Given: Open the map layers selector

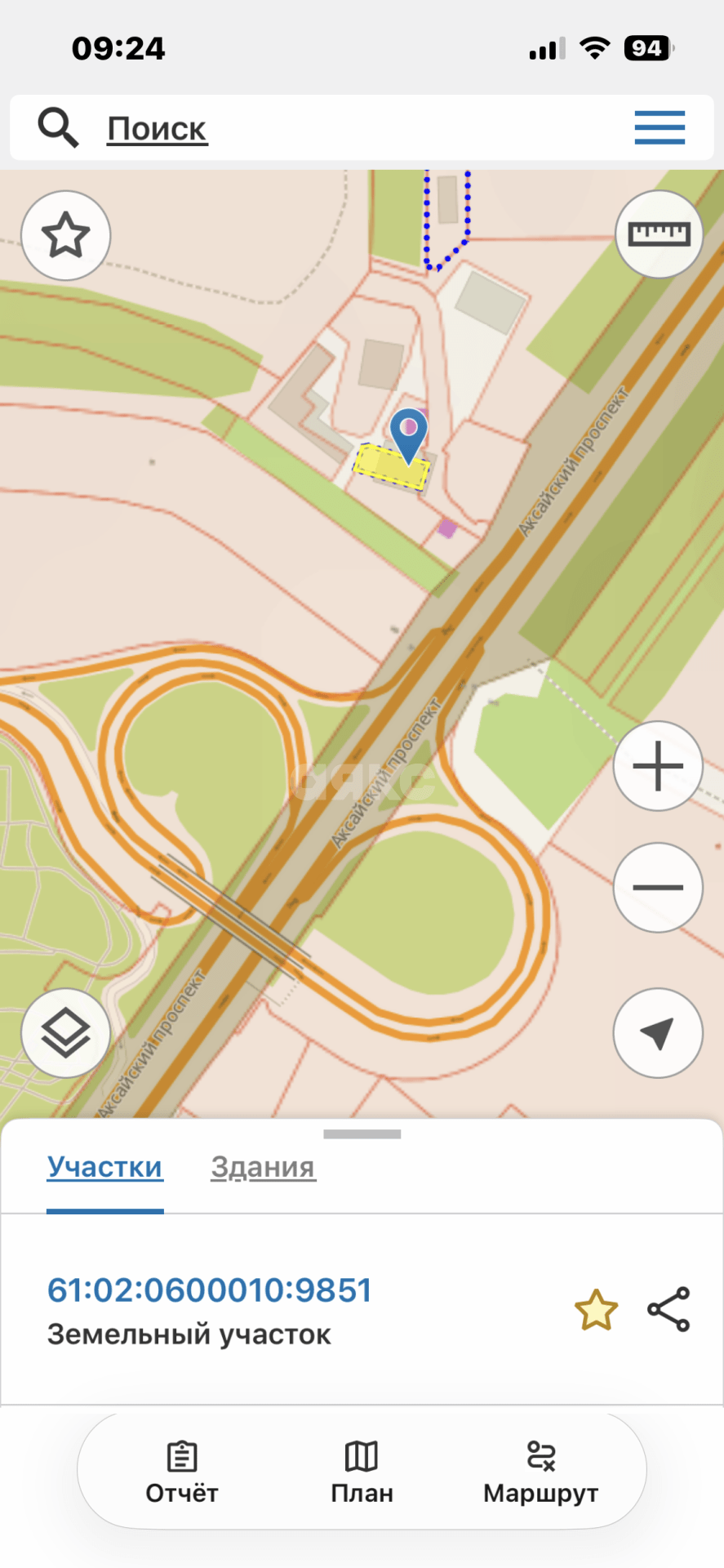Looking at the screenshot, I should (x=65, y=1033).
